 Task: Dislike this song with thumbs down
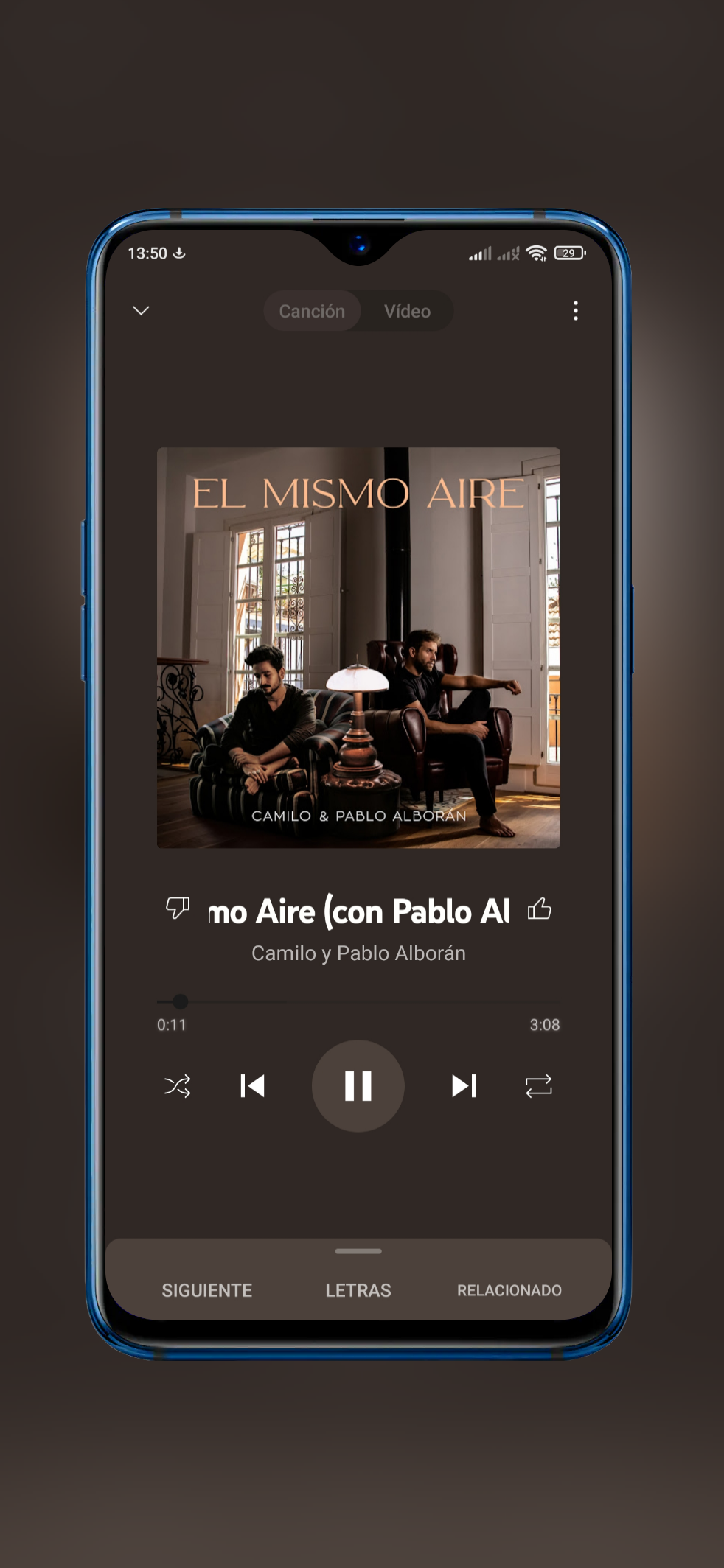178,908
